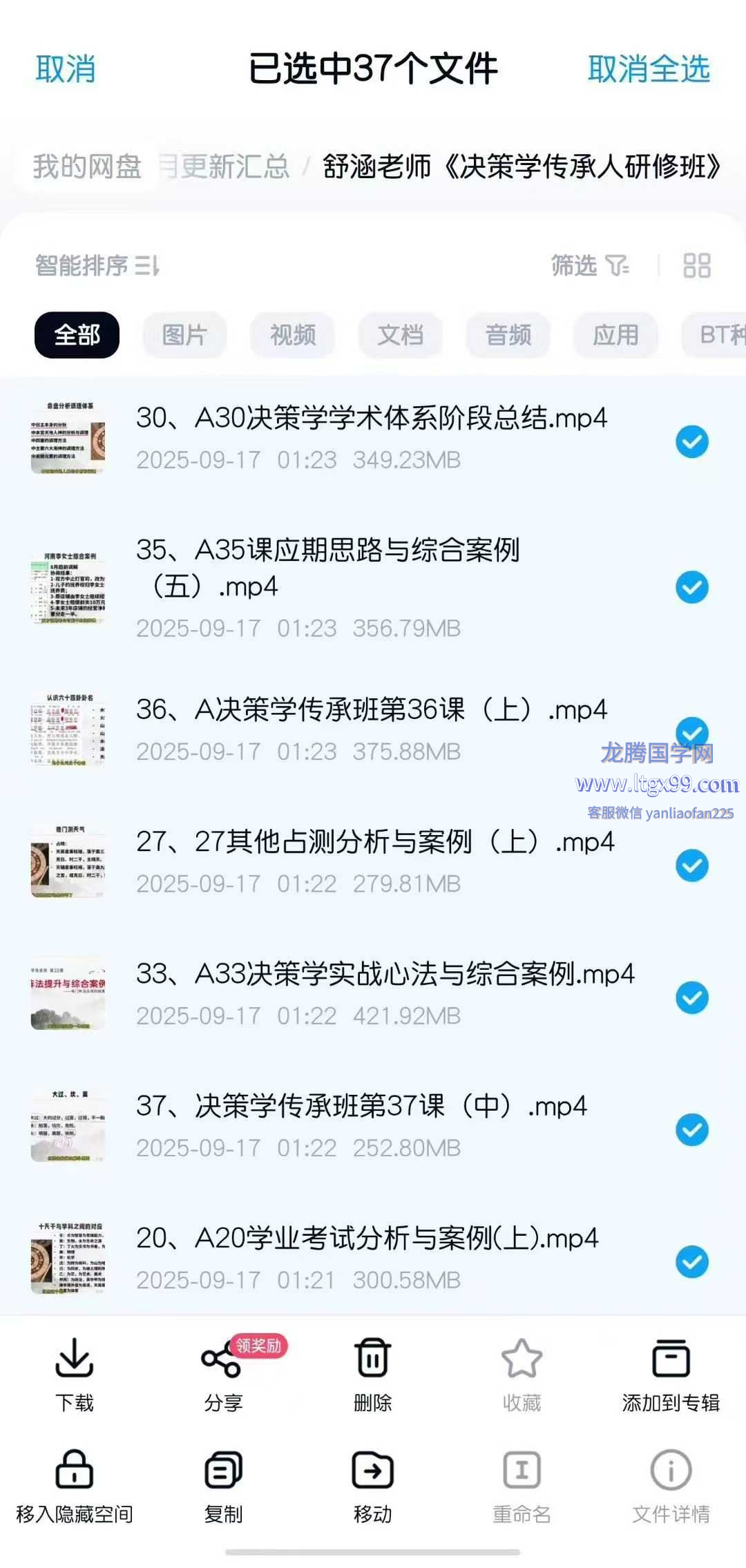746x1568 pixels.
Task: Open 智能排序 sort options
Action: coord(97,265)
